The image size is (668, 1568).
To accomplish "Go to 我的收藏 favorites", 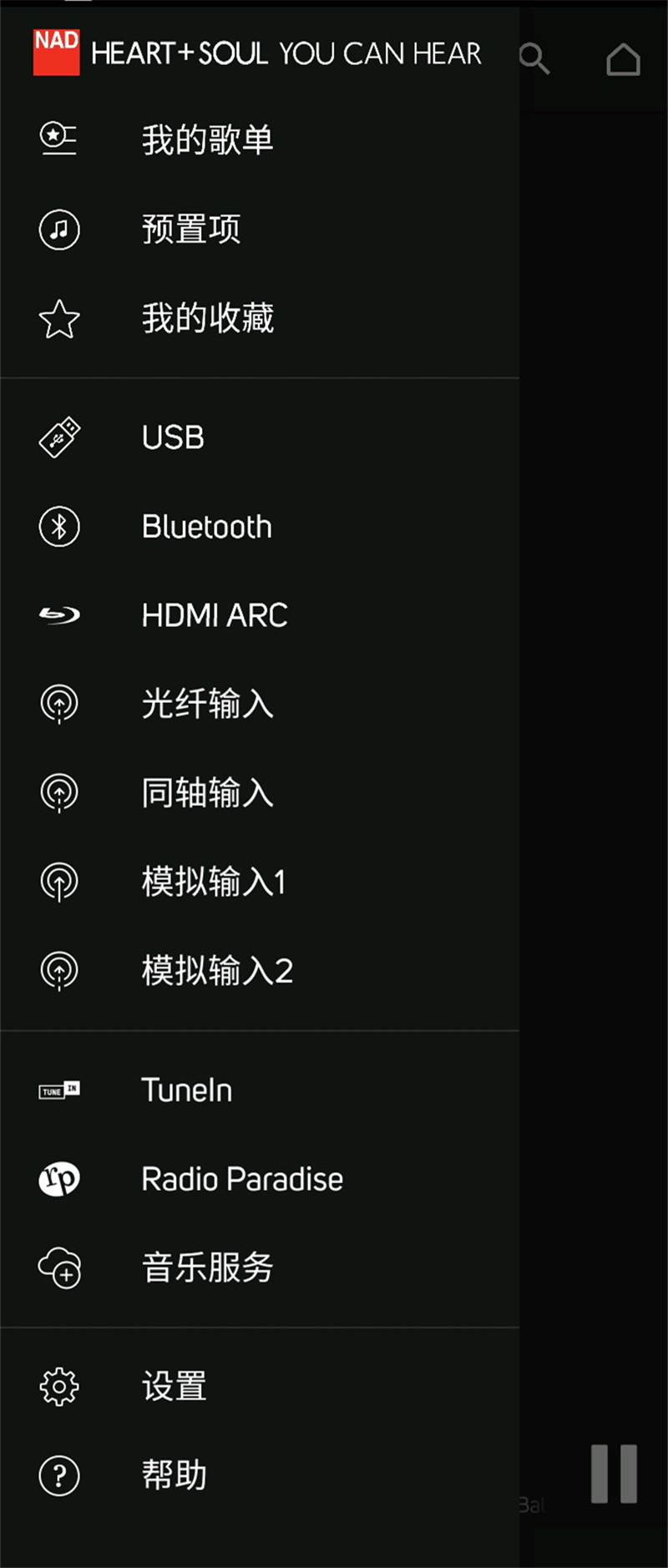I will click(207, 318).
